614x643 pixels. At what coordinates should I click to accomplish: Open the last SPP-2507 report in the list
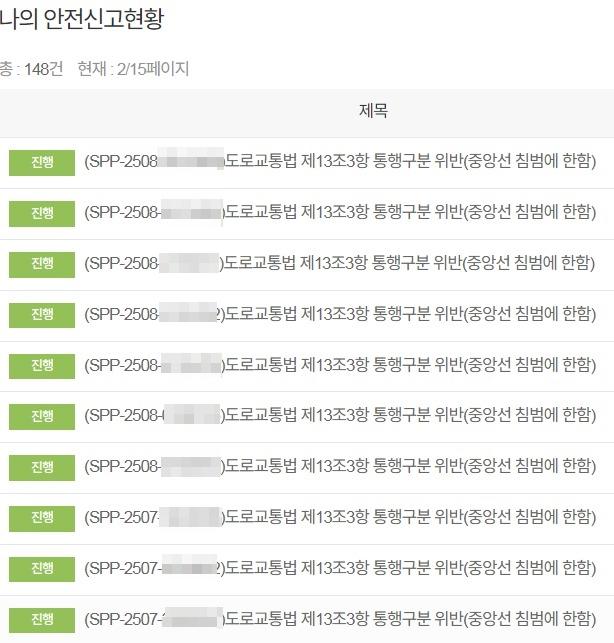click(x=340, y=618)
